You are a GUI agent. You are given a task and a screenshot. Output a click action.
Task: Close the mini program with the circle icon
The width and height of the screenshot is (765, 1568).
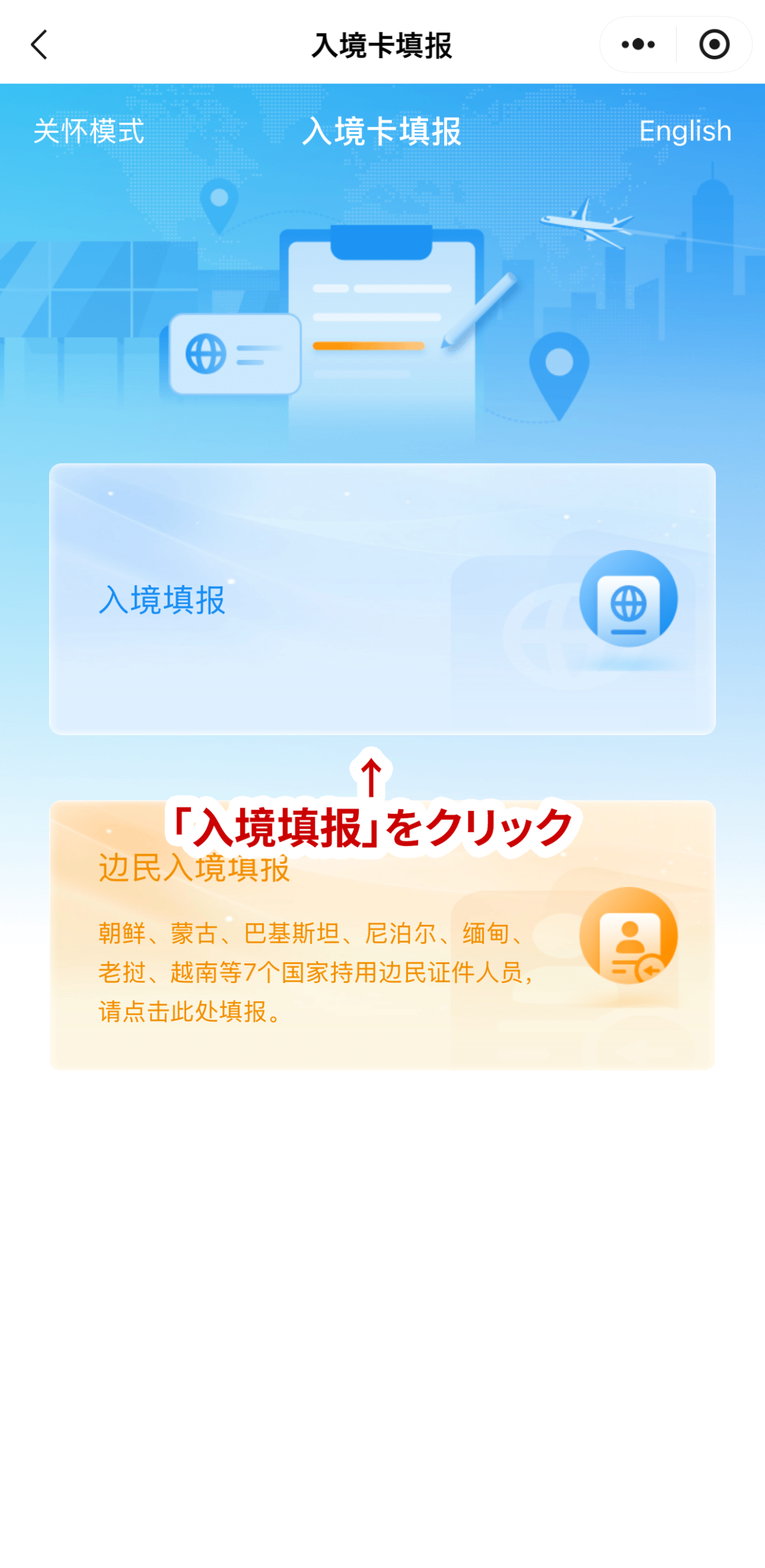[714, 45]
